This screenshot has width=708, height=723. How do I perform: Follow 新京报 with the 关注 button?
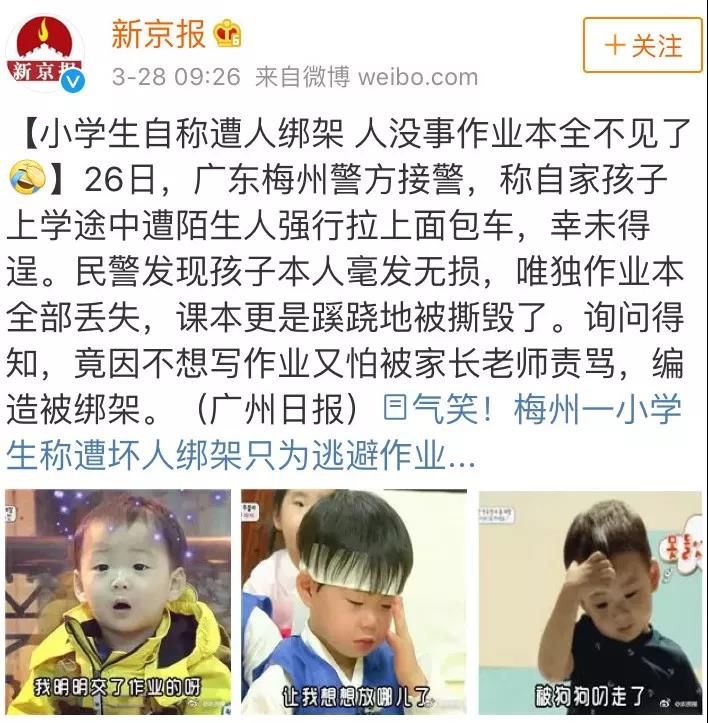[x=643, y=47]
